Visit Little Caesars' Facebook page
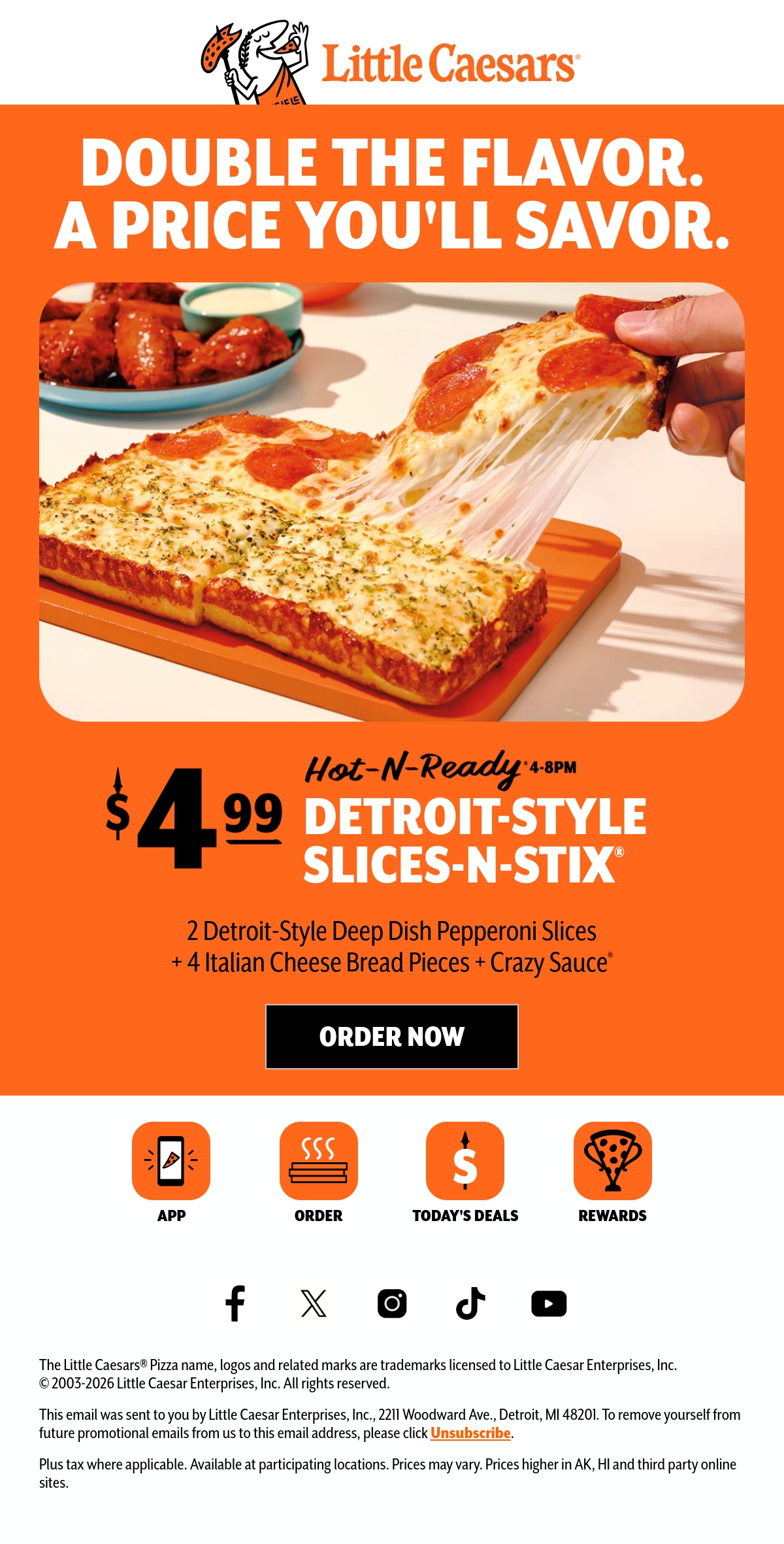 pos(235,1303)
